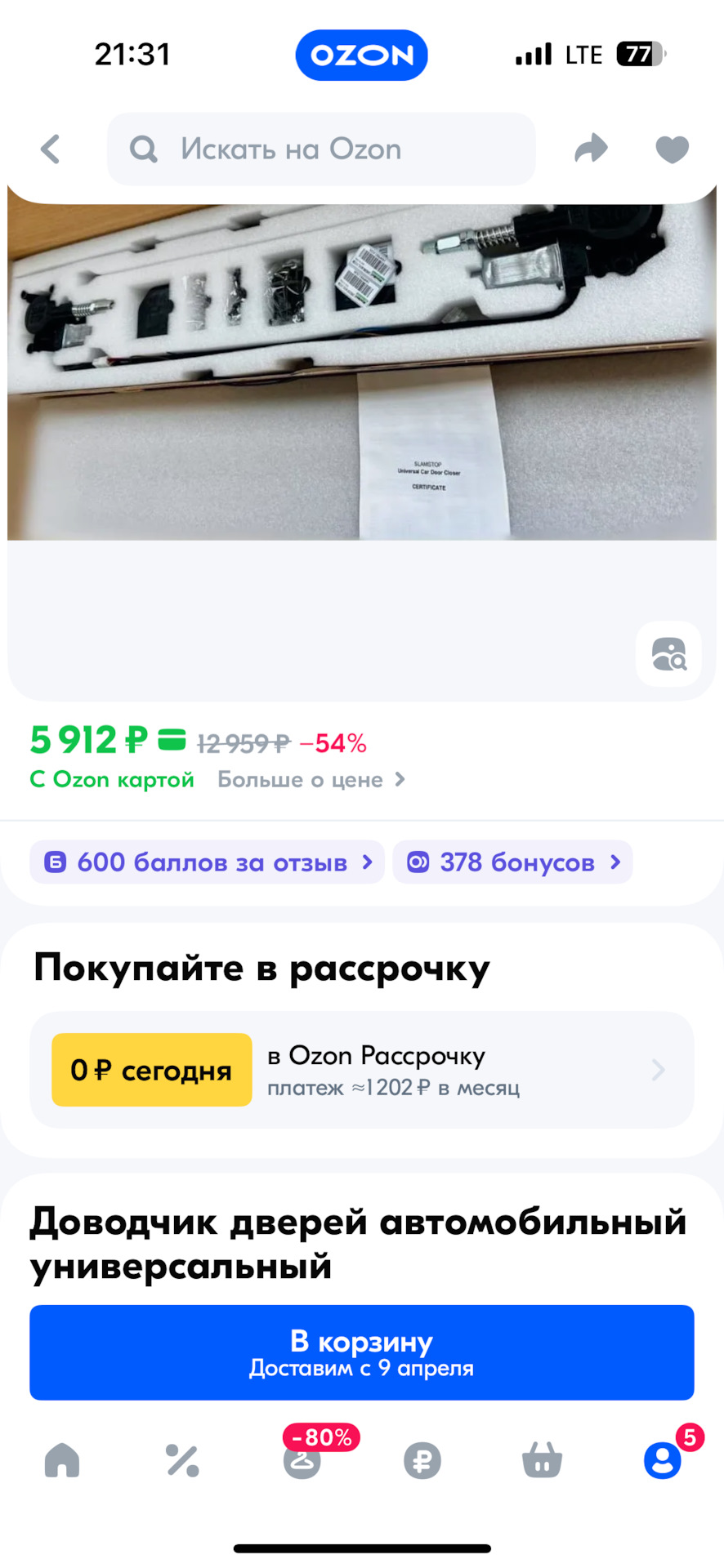Open the percent discounts tab
This screenshot has width=724, height=1568.
182,1460
